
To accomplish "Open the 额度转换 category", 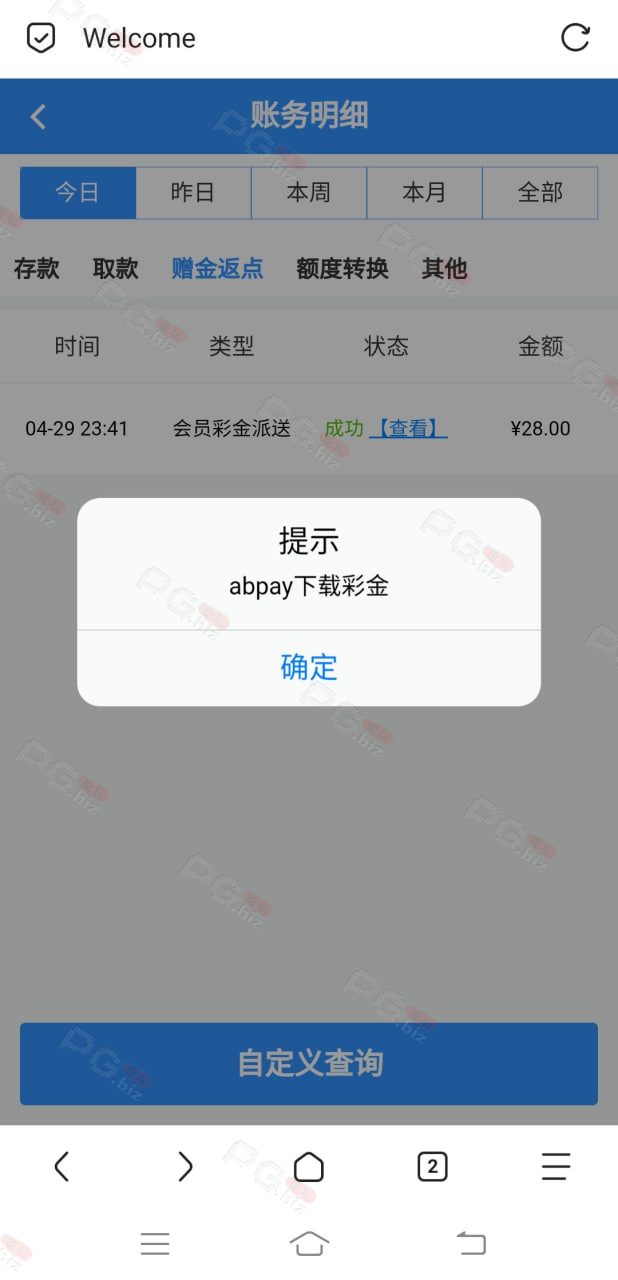I will coord(342,268).
